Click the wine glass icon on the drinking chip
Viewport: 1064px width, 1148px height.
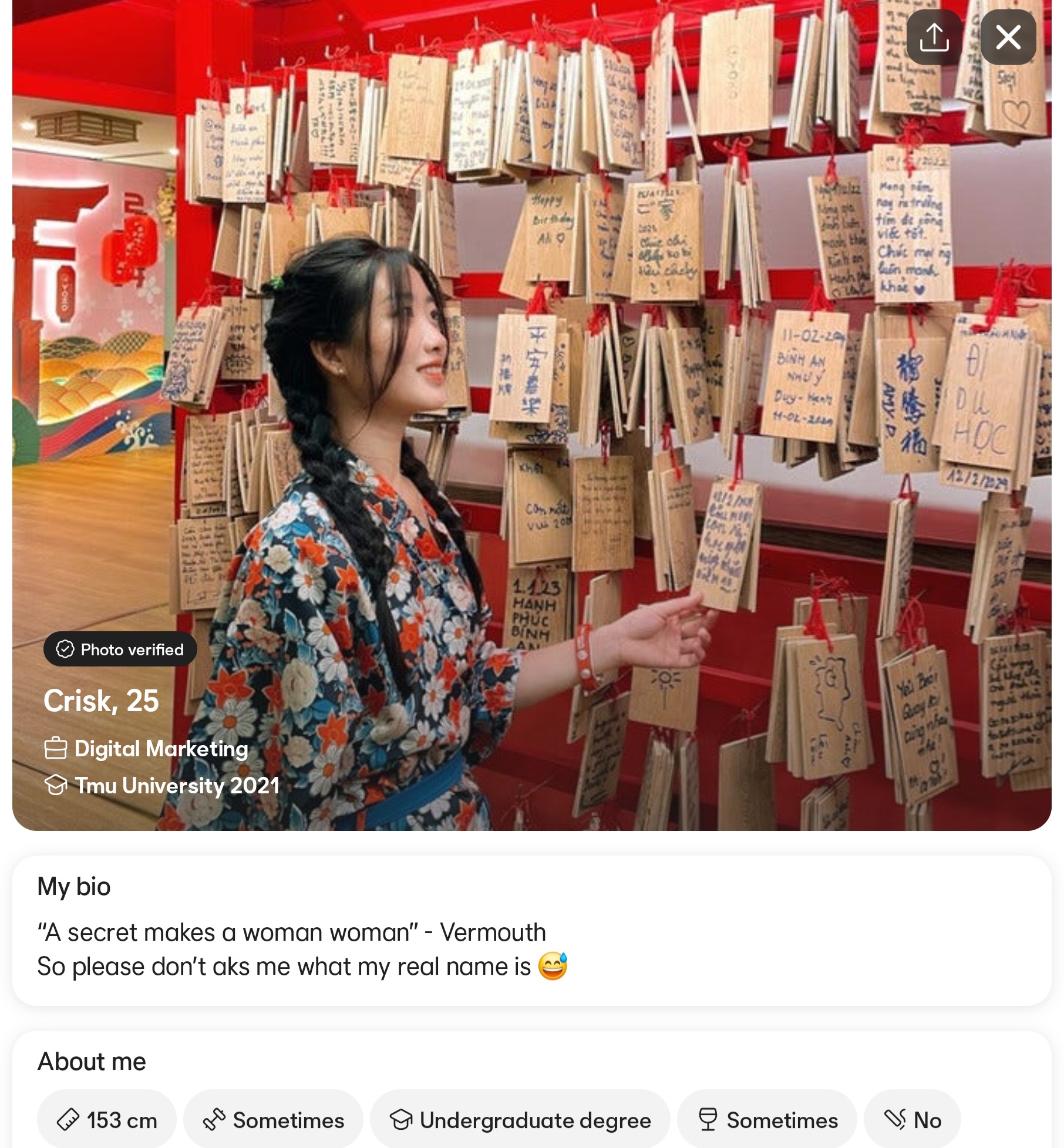pos(709,1119)
